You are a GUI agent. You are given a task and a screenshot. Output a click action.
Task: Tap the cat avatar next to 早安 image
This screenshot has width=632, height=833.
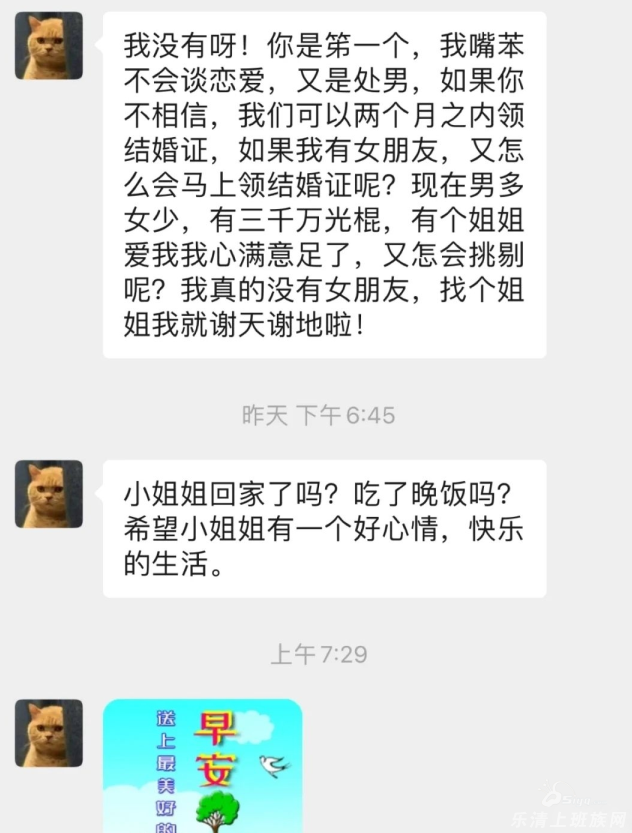tap(49, 733)
